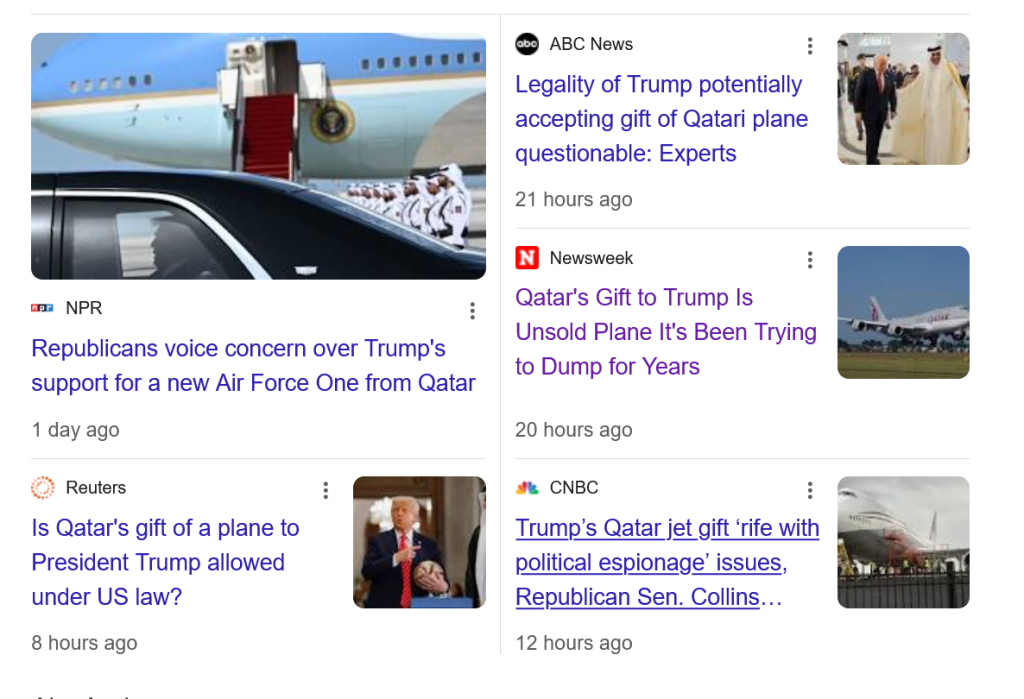The height and width of the screenshot is (699, 1024).
Task: Open the Reuters story thumbnail image
Action: [x=419, y=542]
